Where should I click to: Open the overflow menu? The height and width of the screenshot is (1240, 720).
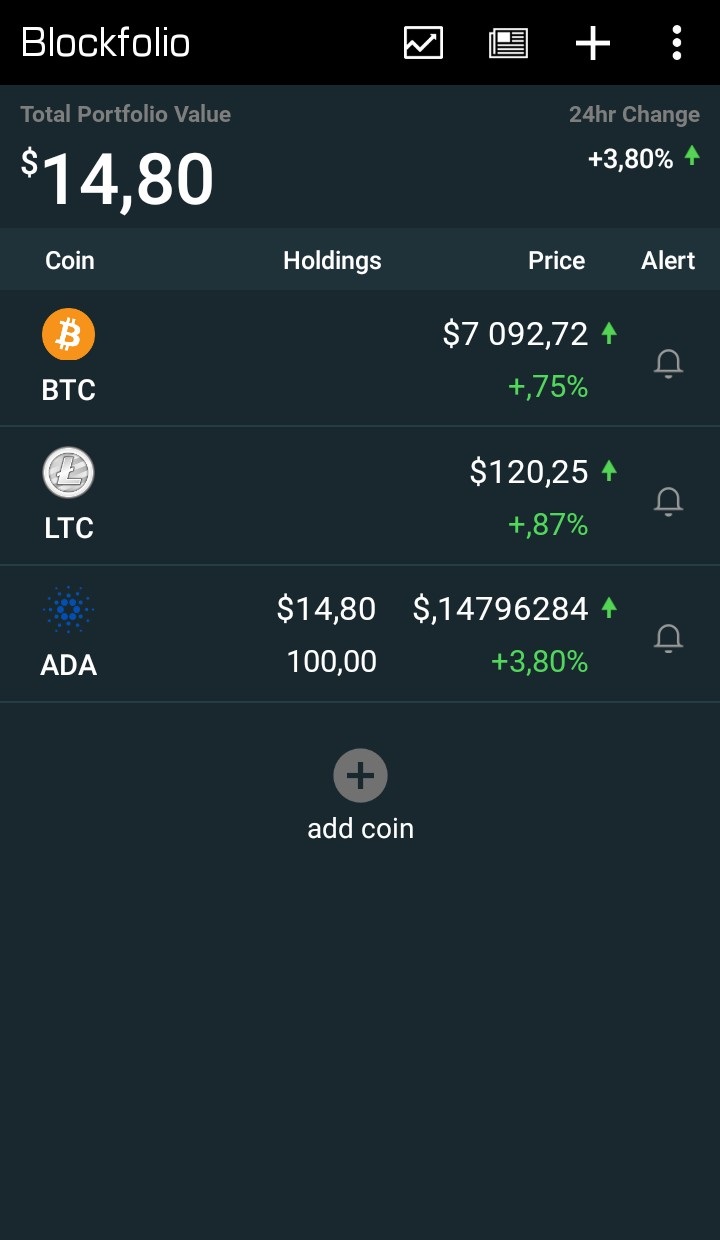(677, 43)
